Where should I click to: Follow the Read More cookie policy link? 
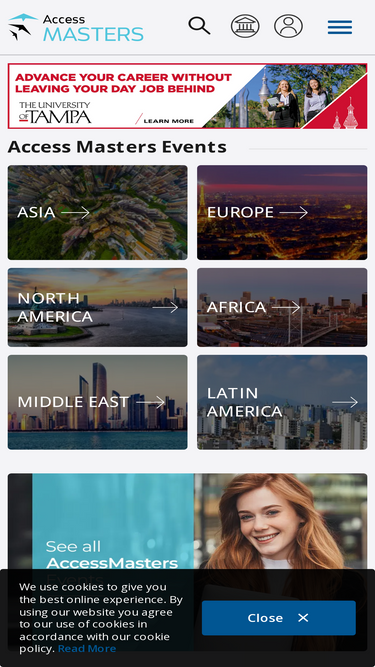coord(87,649)
